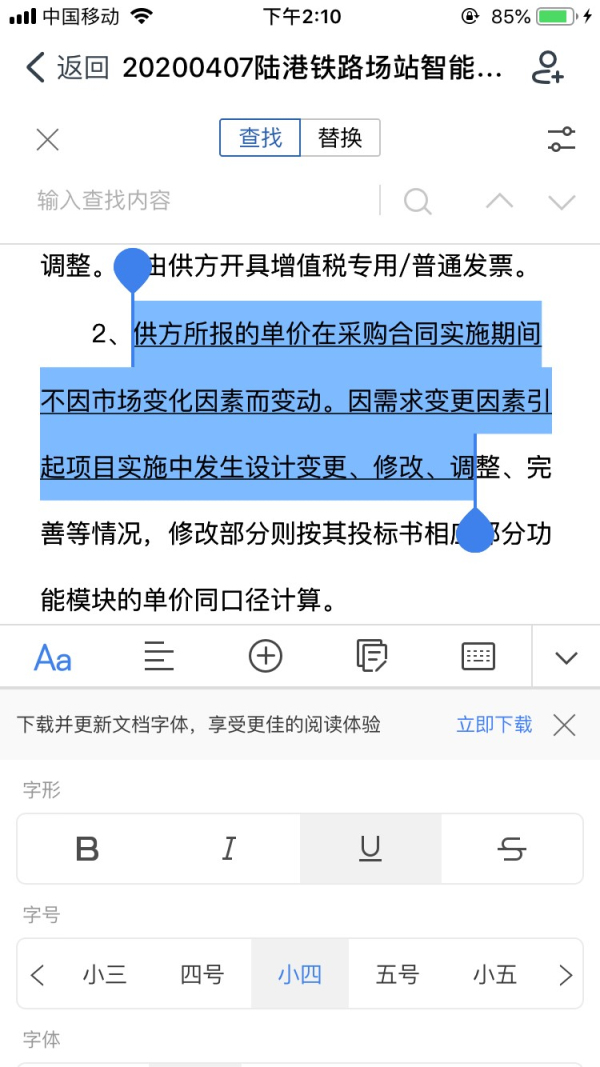Tap 立即下载 to download fonts
The width and height of the screenshot is (600, 1067).
(494, 725)
